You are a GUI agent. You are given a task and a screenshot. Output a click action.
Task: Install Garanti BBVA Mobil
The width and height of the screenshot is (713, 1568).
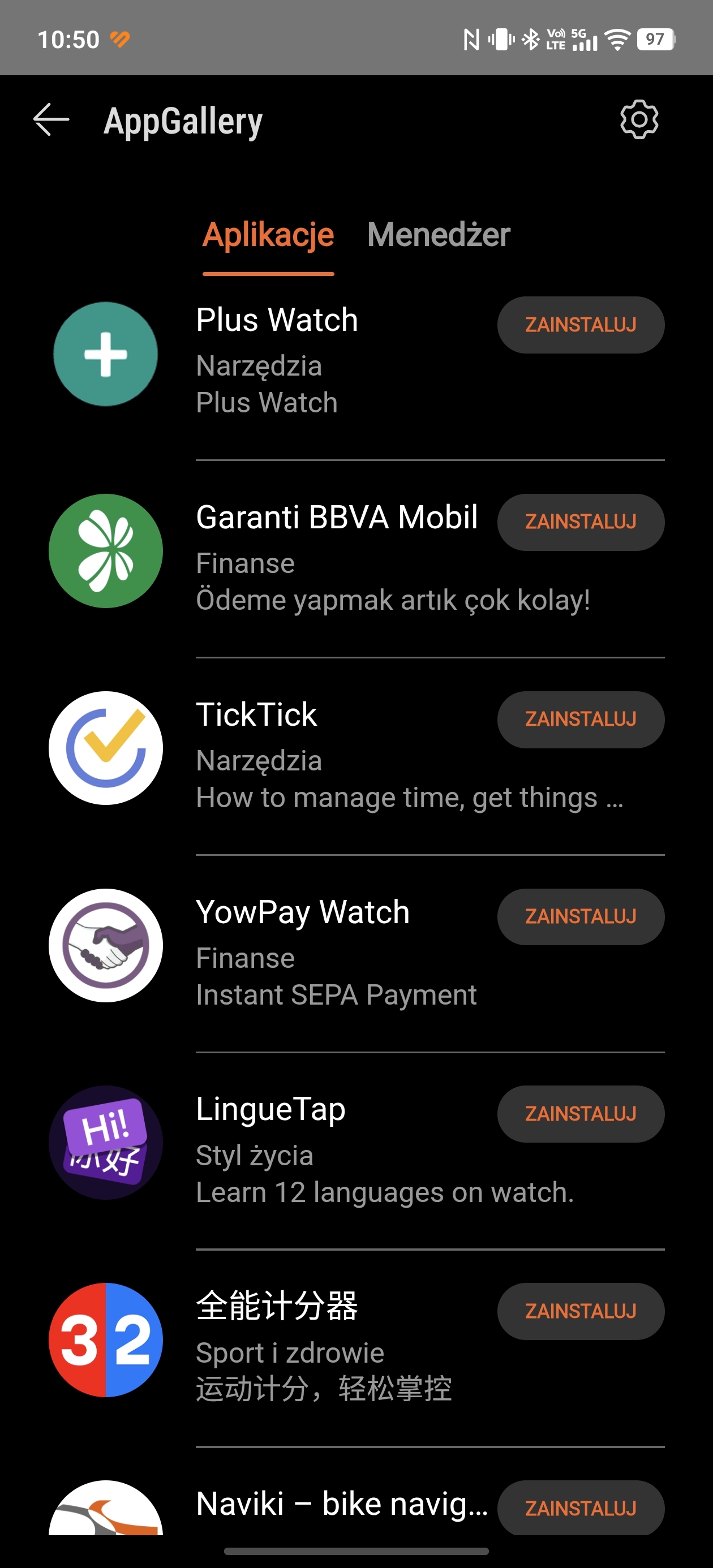click(580, 522)
